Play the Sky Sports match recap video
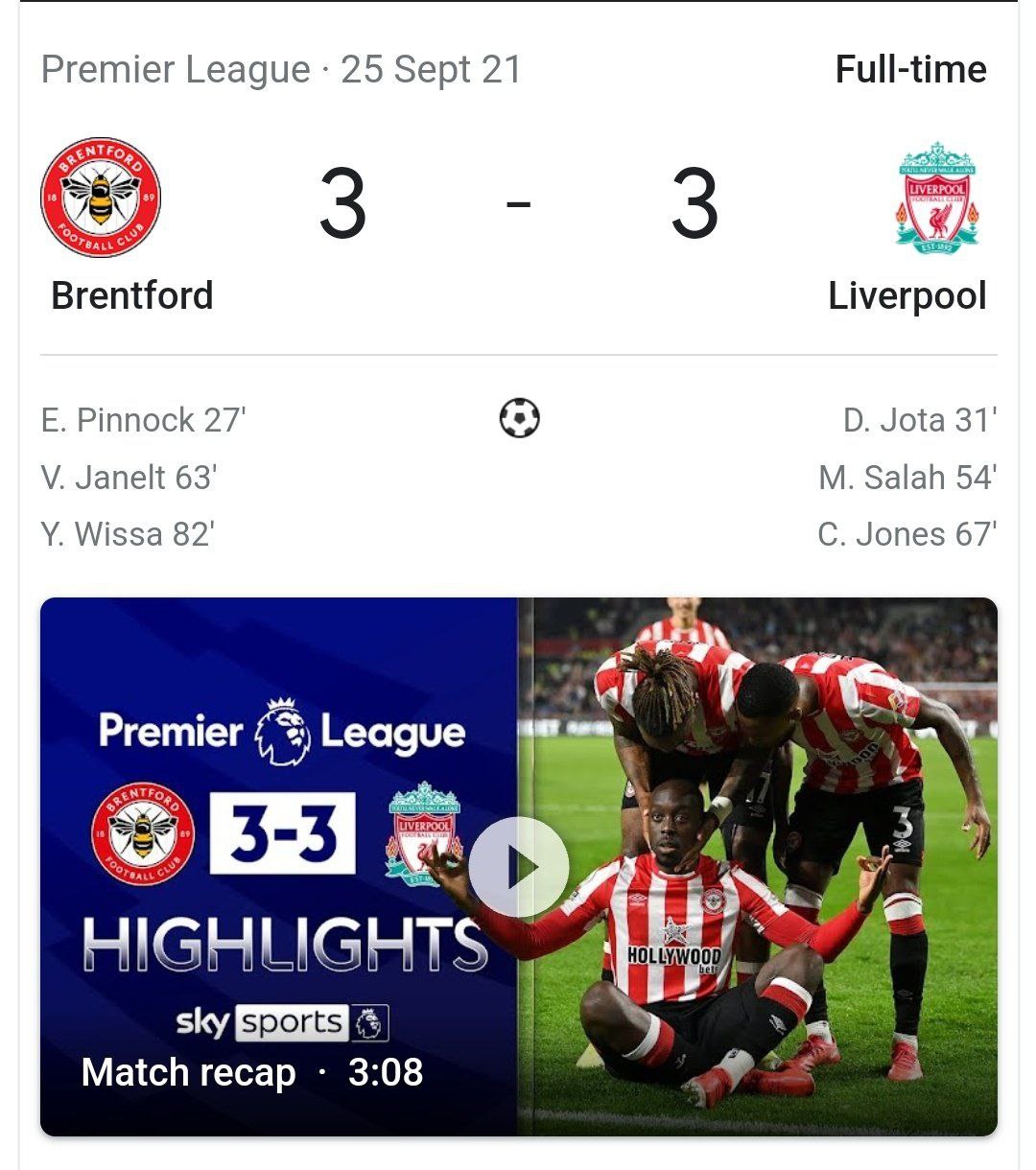The image size is (1036, 1170). coord(519,867)
